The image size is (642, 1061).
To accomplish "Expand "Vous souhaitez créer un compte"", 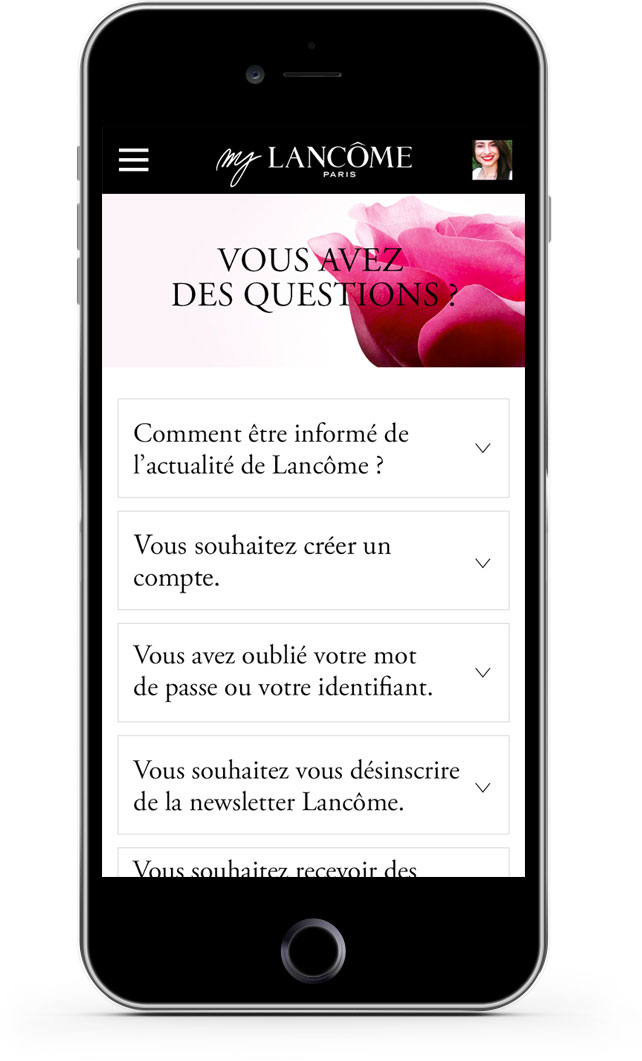I will (x=313, y=561).
